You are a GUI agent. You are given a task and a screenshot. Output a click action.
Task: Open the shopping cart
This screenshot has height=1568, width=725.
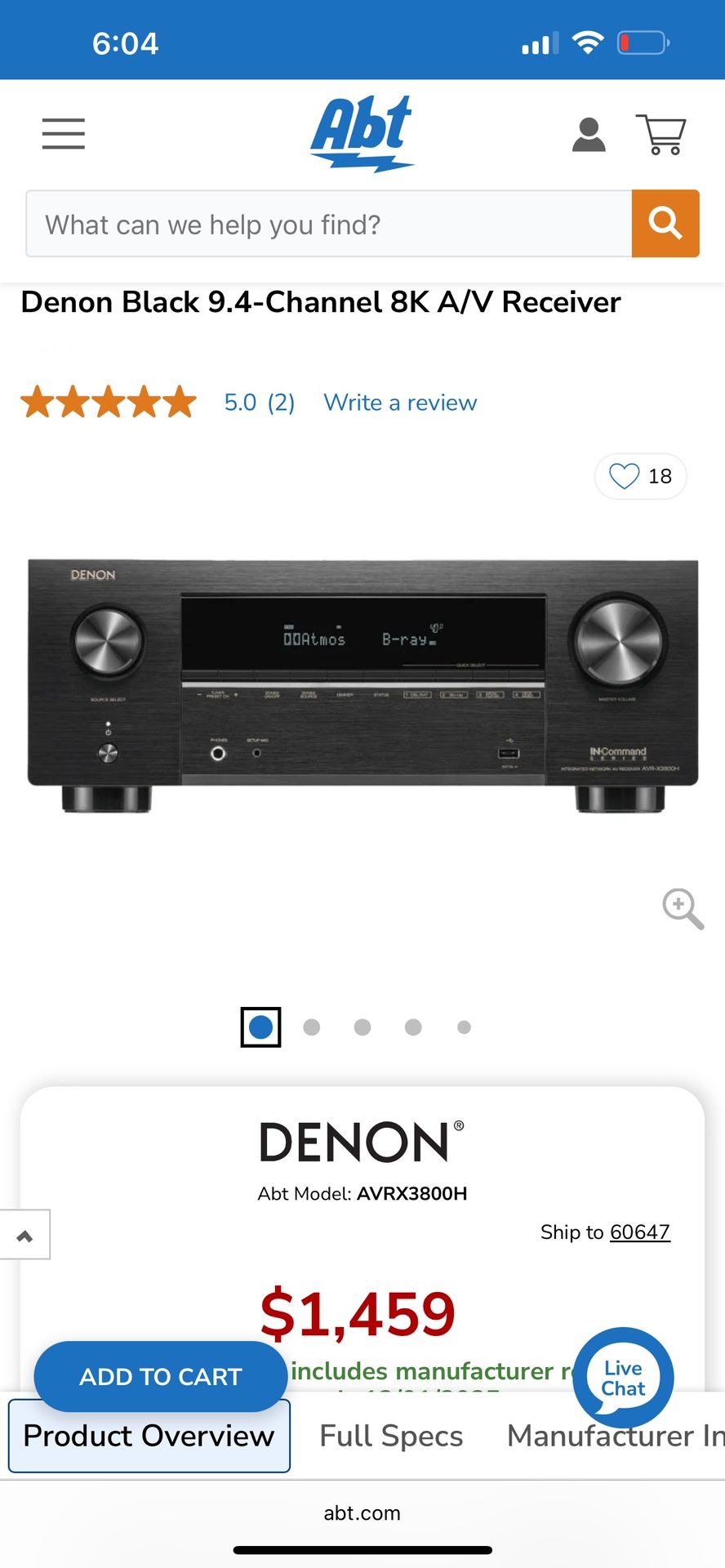pyautogui.click(x=661, y=133)
